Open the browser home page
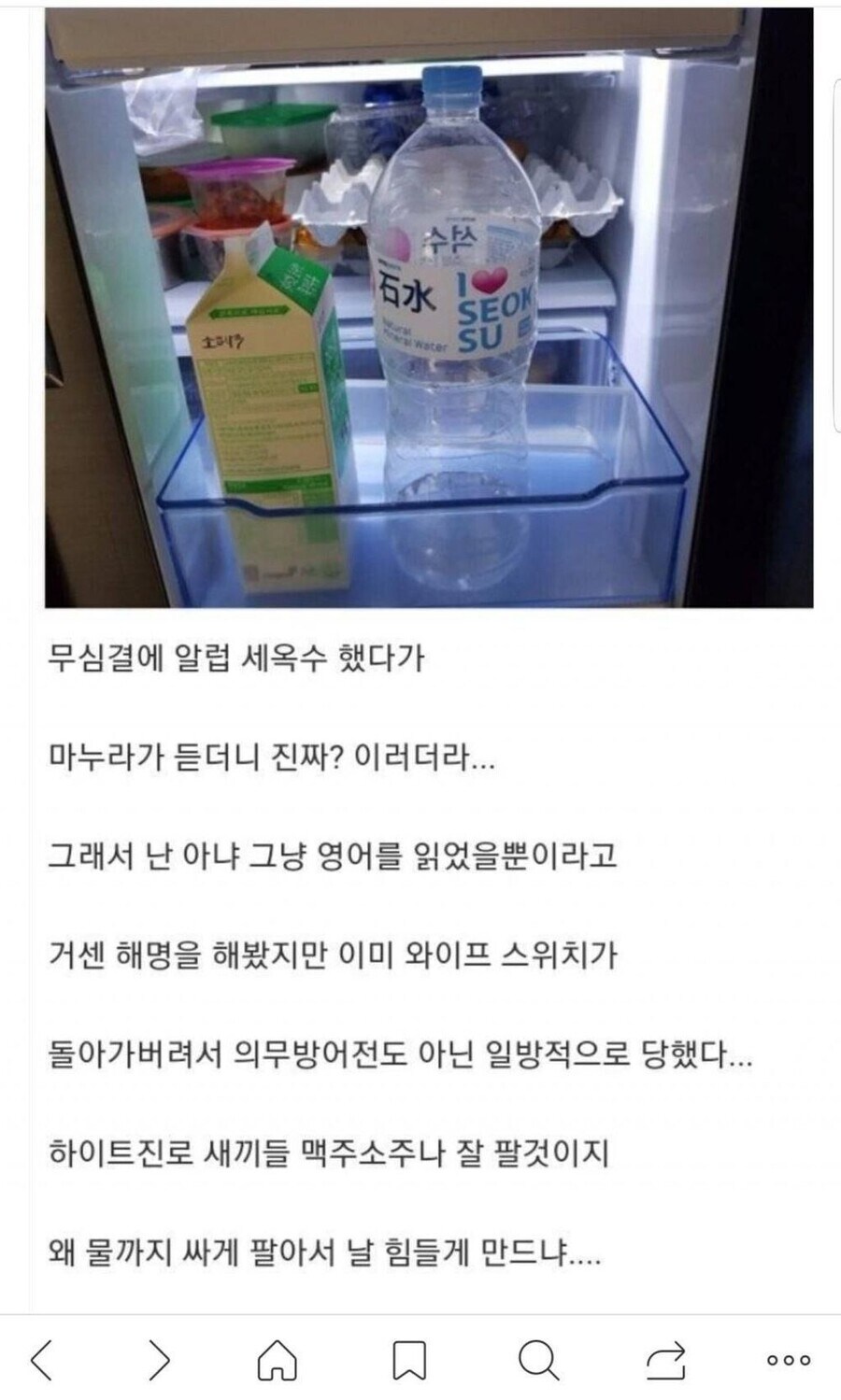 (x=278, y=1360)
